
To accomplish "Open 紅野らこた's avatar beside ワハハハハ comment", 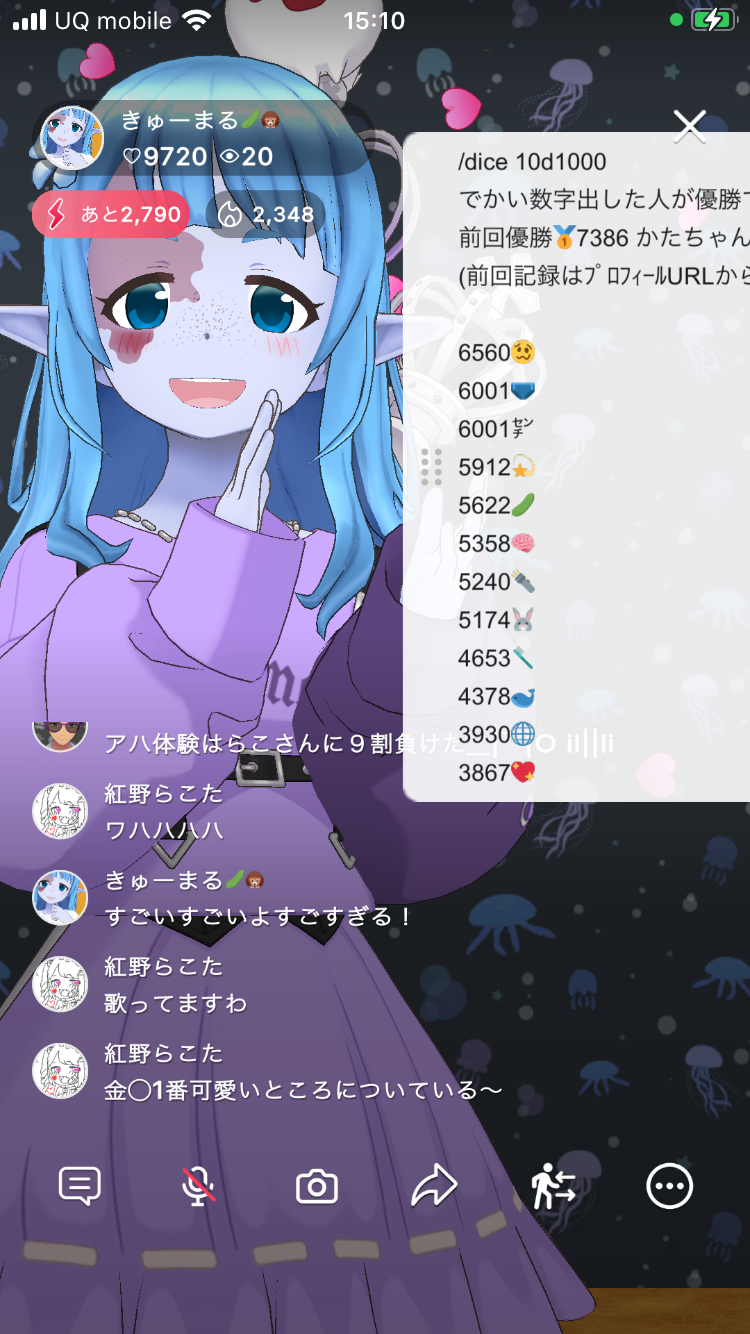I will tap(61, 811).
